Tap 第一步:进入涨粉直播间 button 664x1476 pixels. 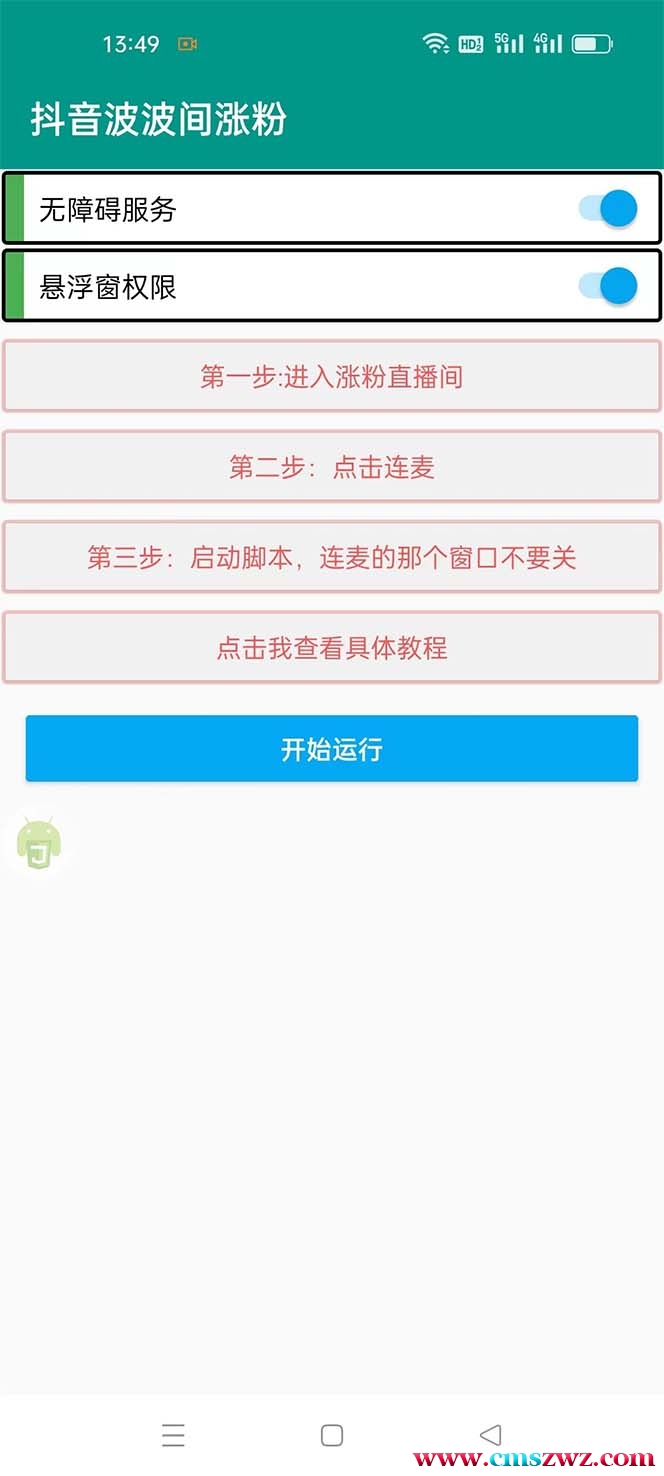332,377
